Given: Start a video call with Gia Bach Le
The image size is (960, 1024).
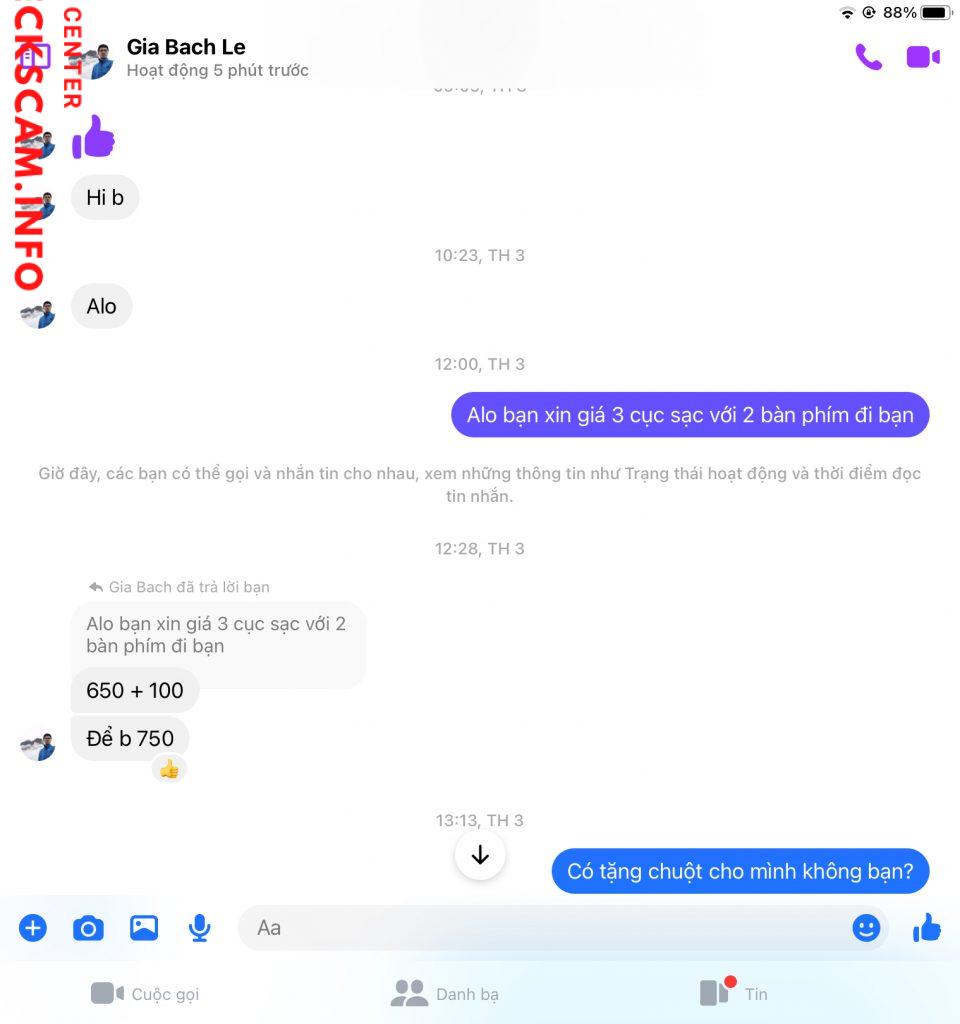Looking at the screenshot, I should [922, 57].
